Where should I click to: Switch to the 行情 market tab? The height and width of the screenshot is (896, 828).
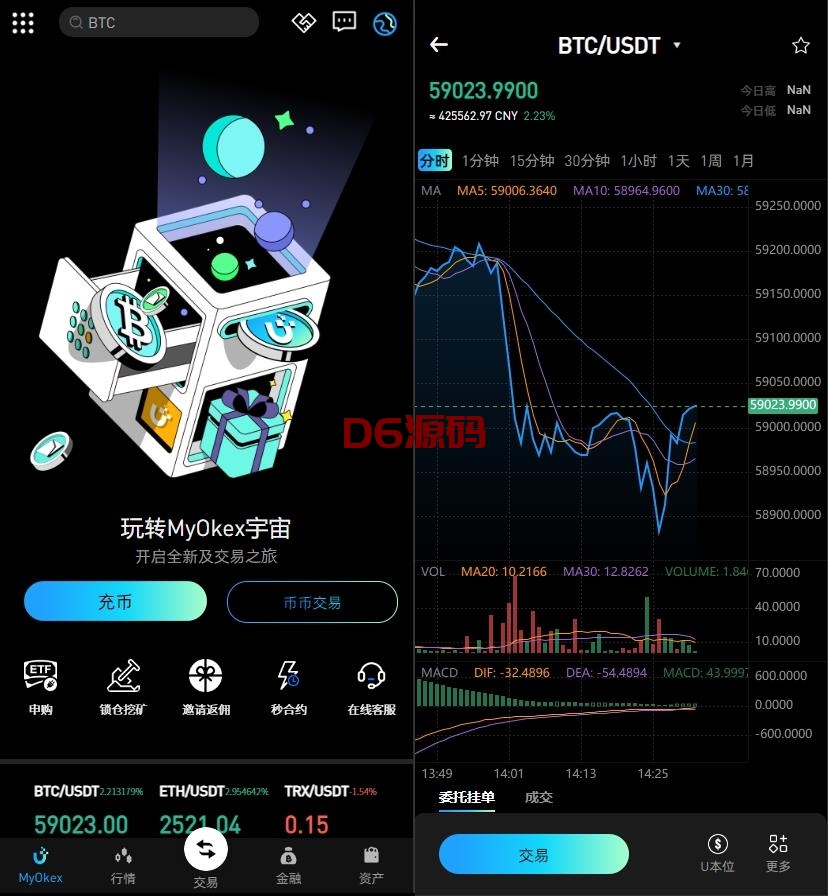coord(123,866)
